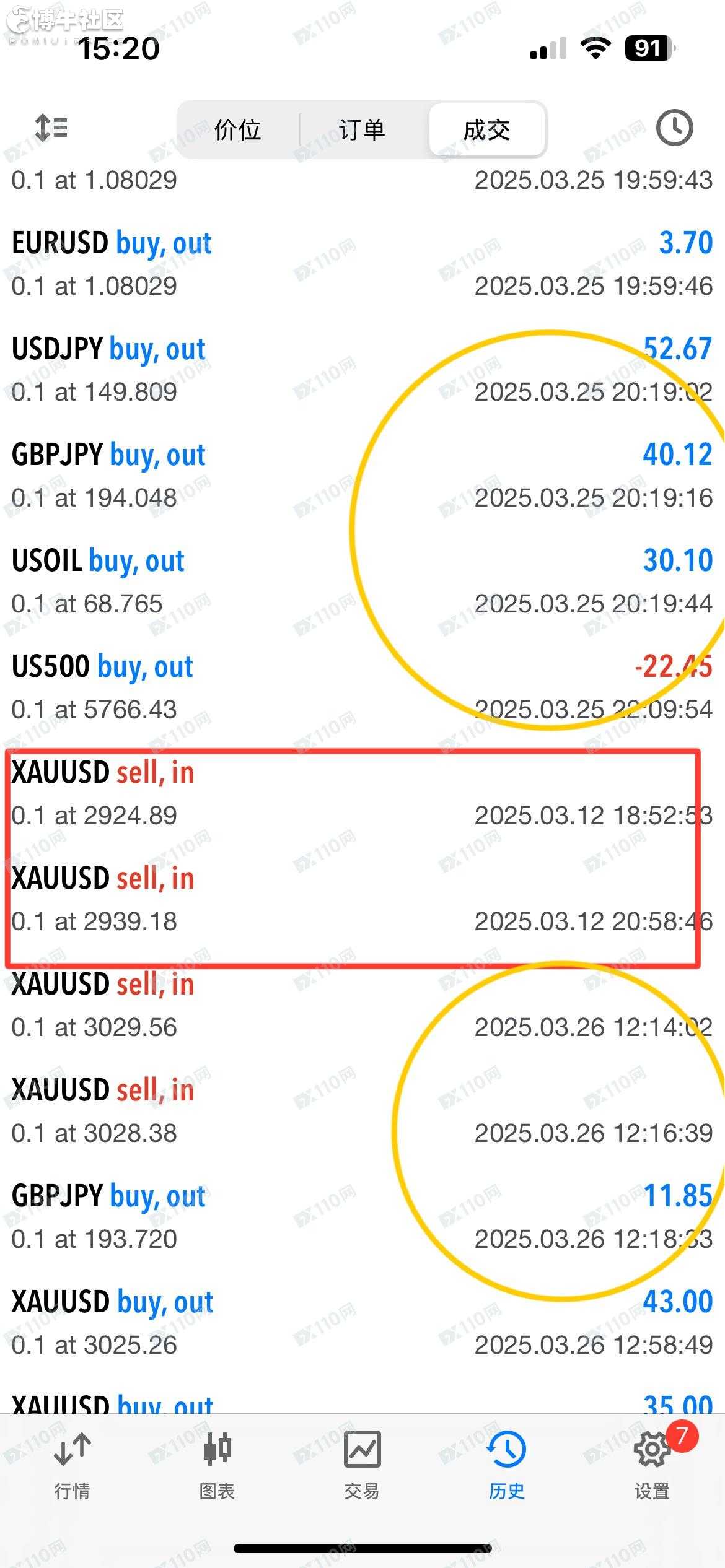View the GBPJPY deal at 194.048
Image resolution: width=725 pixels, height=1568 pixels.
coord(362,476)
